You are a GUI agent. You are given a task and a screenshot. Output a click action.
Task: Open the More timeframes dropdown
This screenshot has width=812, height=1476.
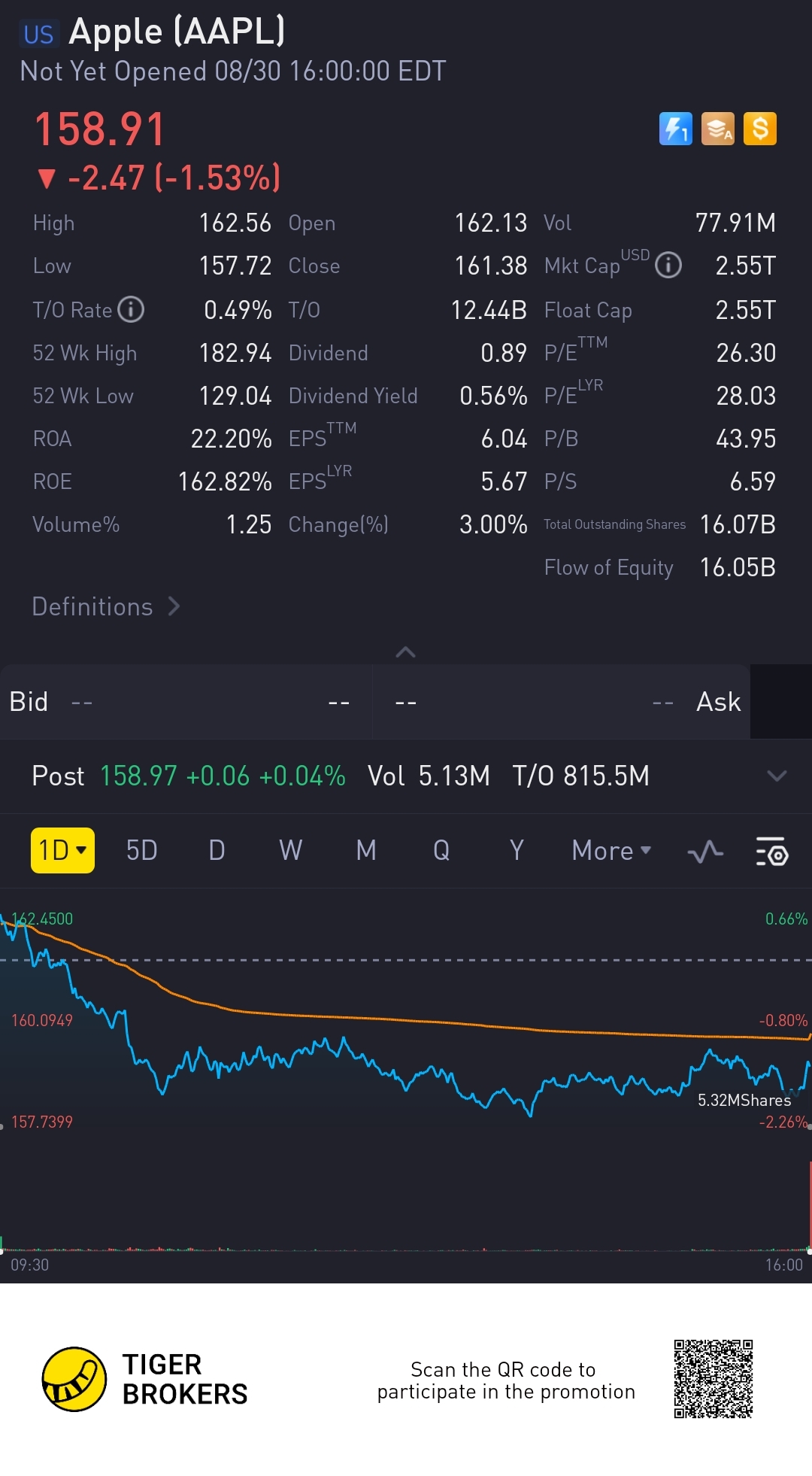pyautogui.click(x=611, y=850)
